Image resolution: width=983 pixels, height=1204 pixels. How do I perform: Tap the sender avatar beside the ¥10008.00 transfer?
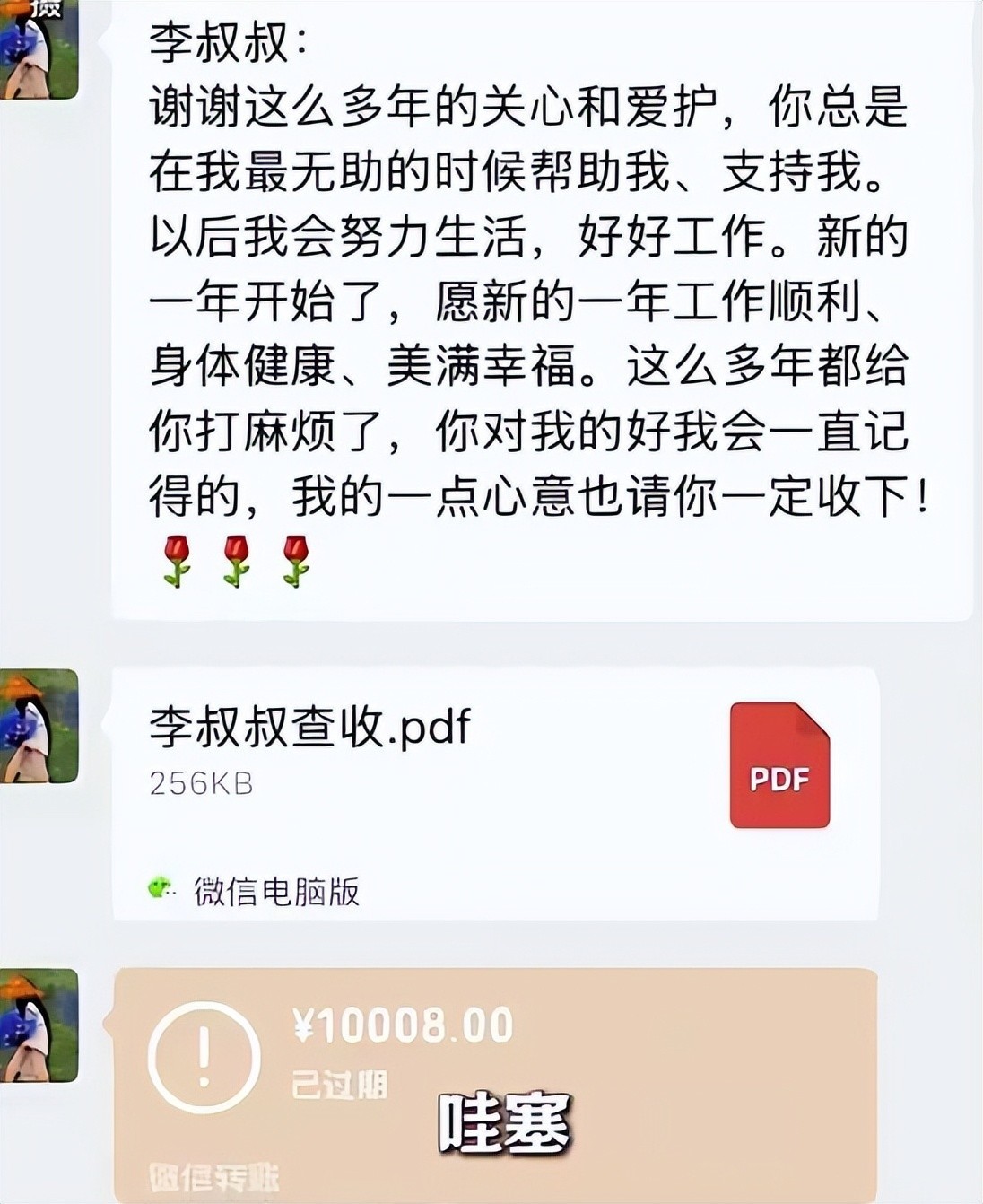(39, 1025)
